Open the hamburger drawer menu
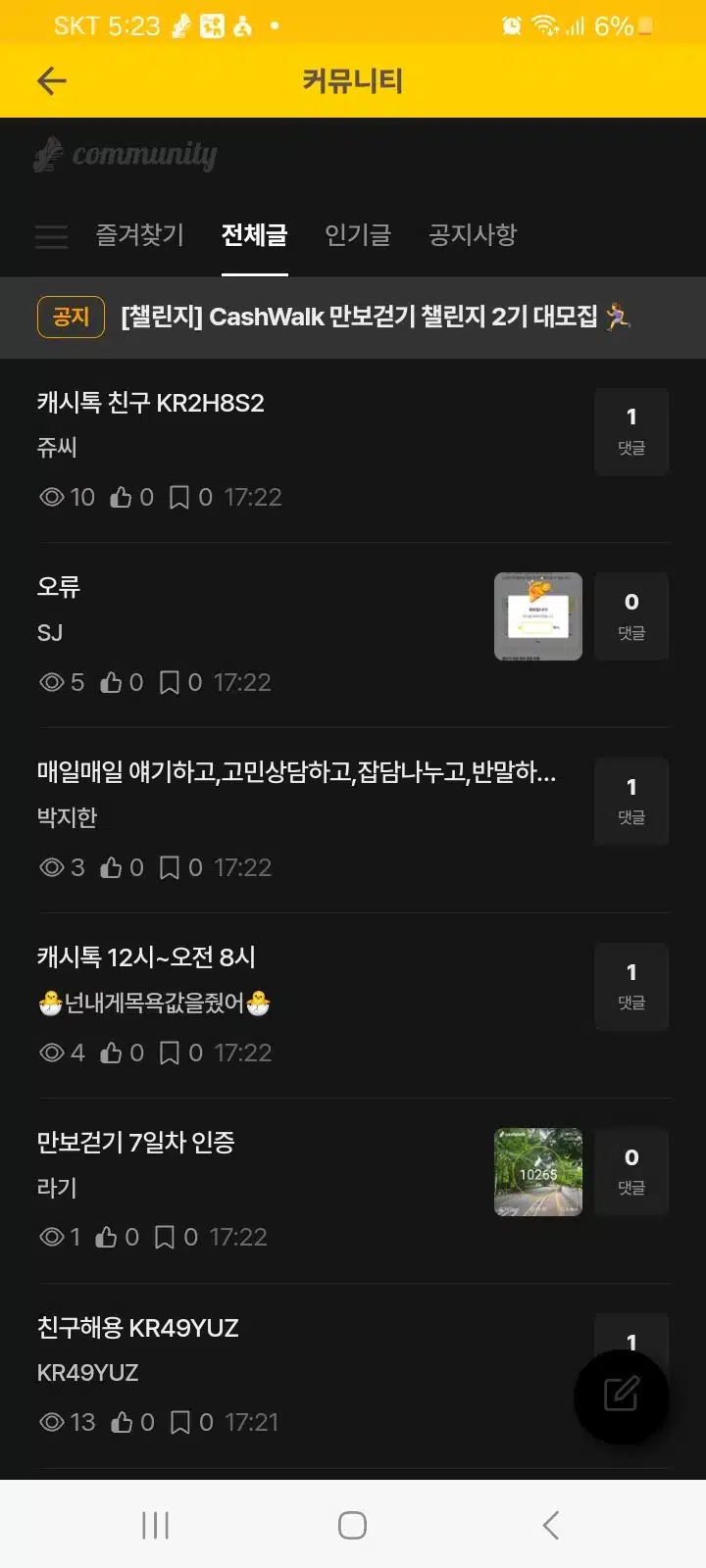Screen dimensions: 706x1568 (51, 236)
